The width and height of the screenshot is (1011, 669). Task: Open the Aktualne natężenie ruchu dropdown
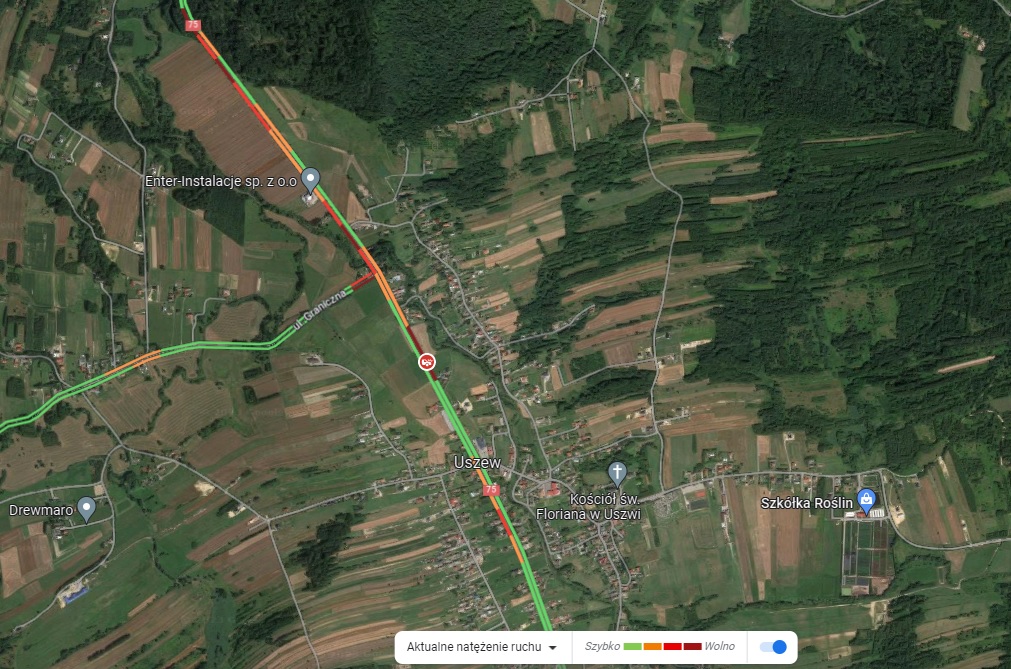pyautogui.click(x=481, y=647)
